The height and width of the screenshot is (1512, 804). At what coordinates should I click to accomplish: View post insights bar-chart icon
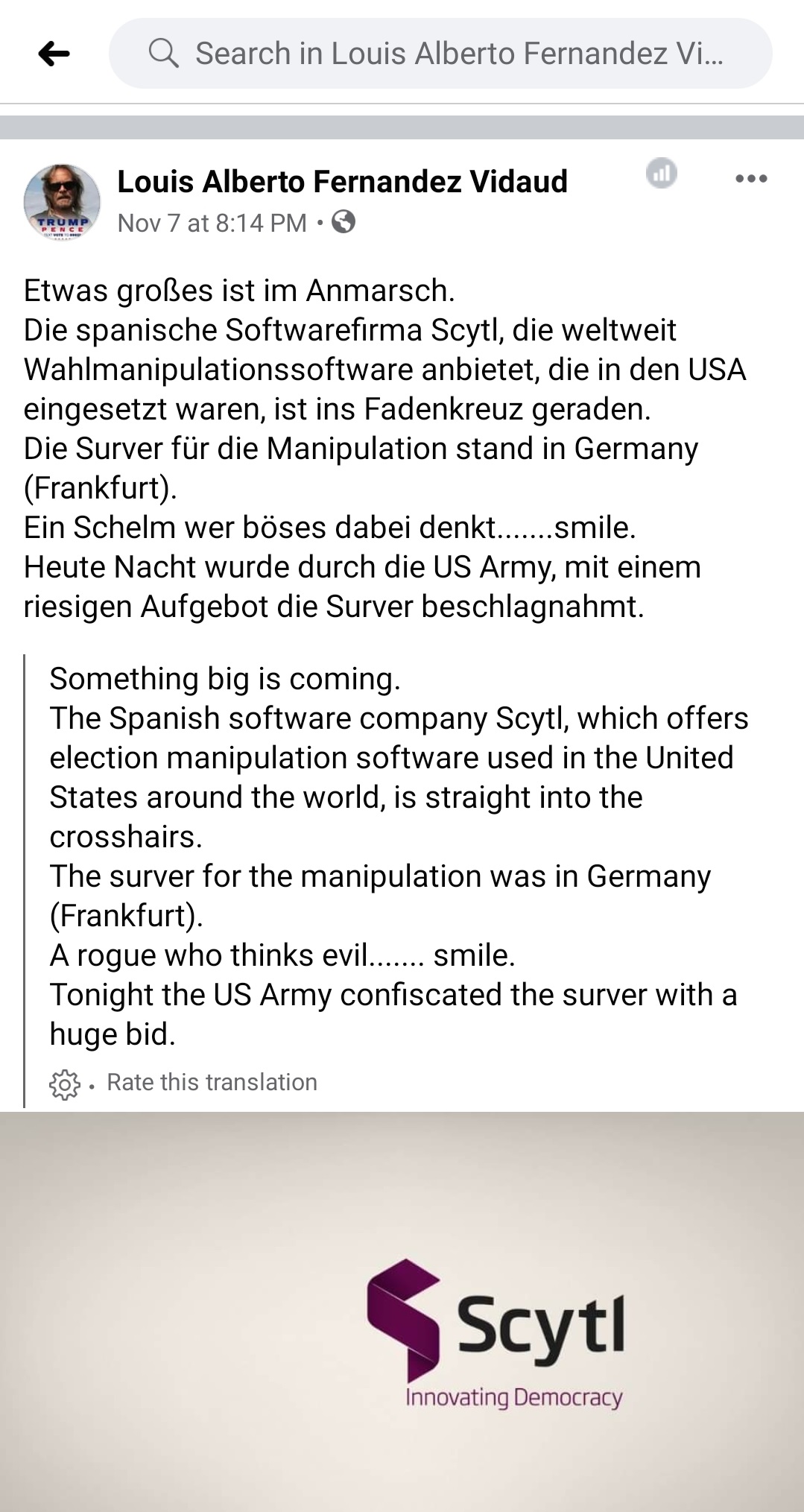click(x=661, y=174)
